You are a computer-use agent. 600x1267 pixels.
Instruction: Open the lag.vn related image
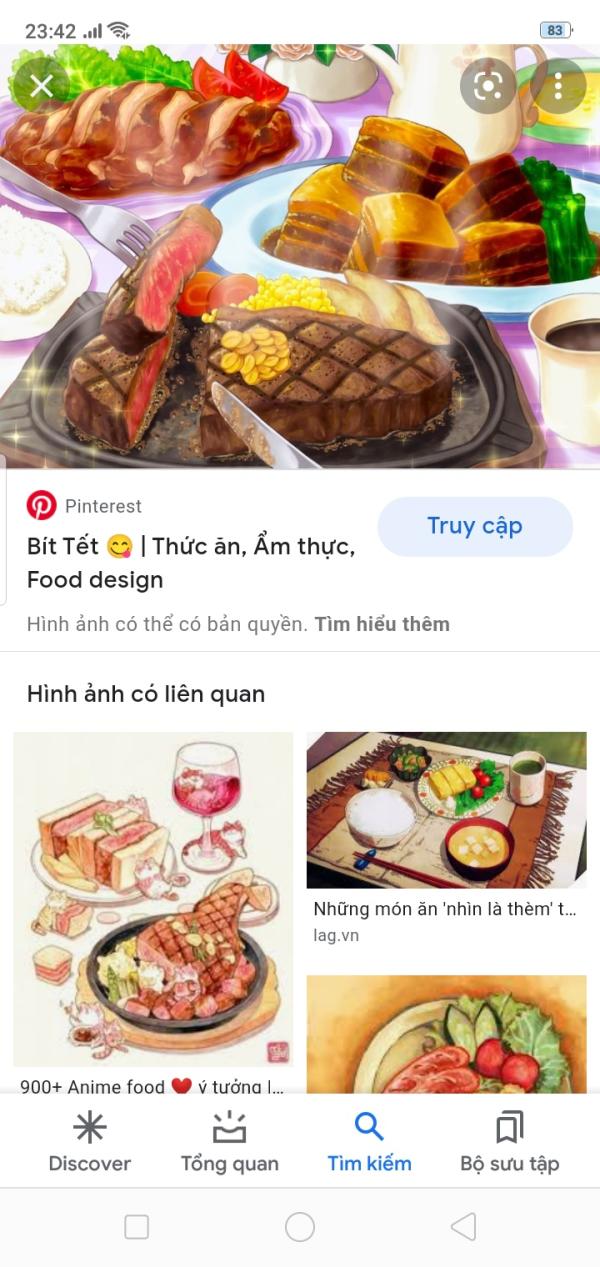tap(446, 810)
